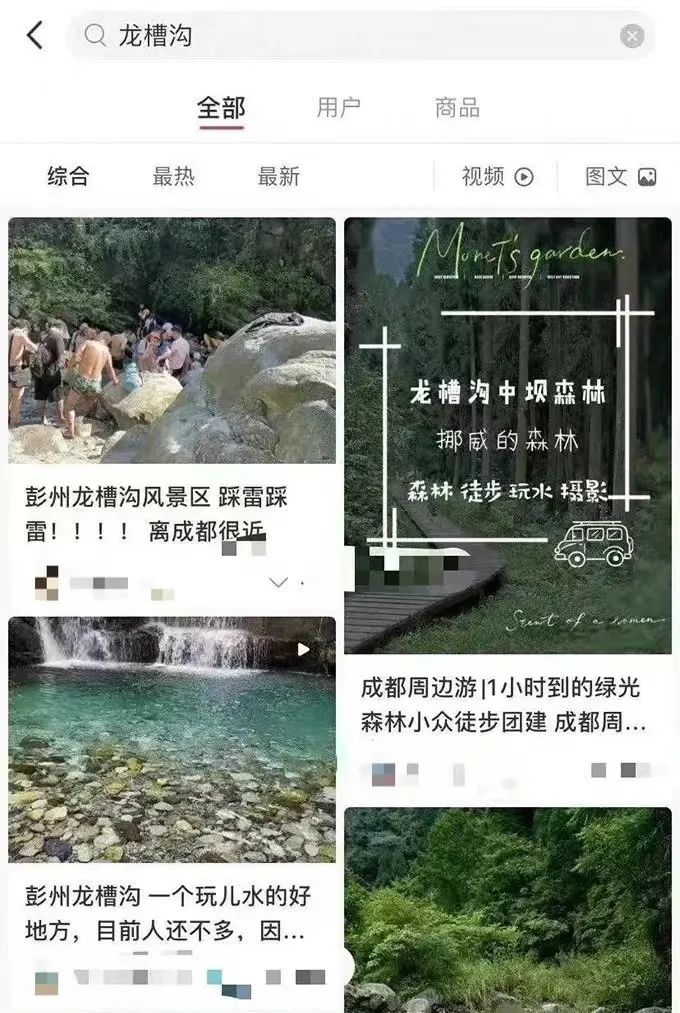Go back using the back arrow
Image resolution: width=680 pixels, height=1013 pixels.
[x=35, y=36]
